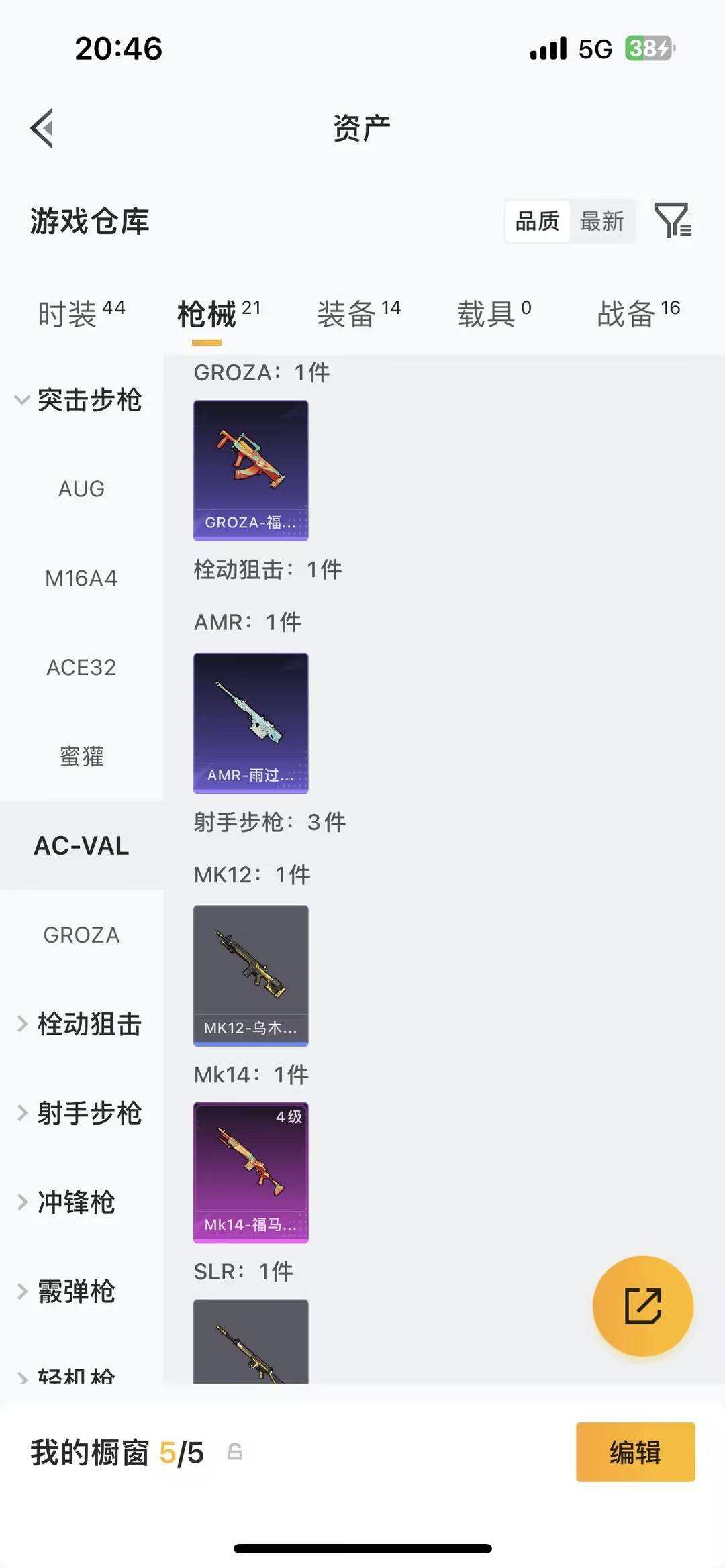
Task: Click the lock icon beside 我的橱窗
Action: point(234,1451)
